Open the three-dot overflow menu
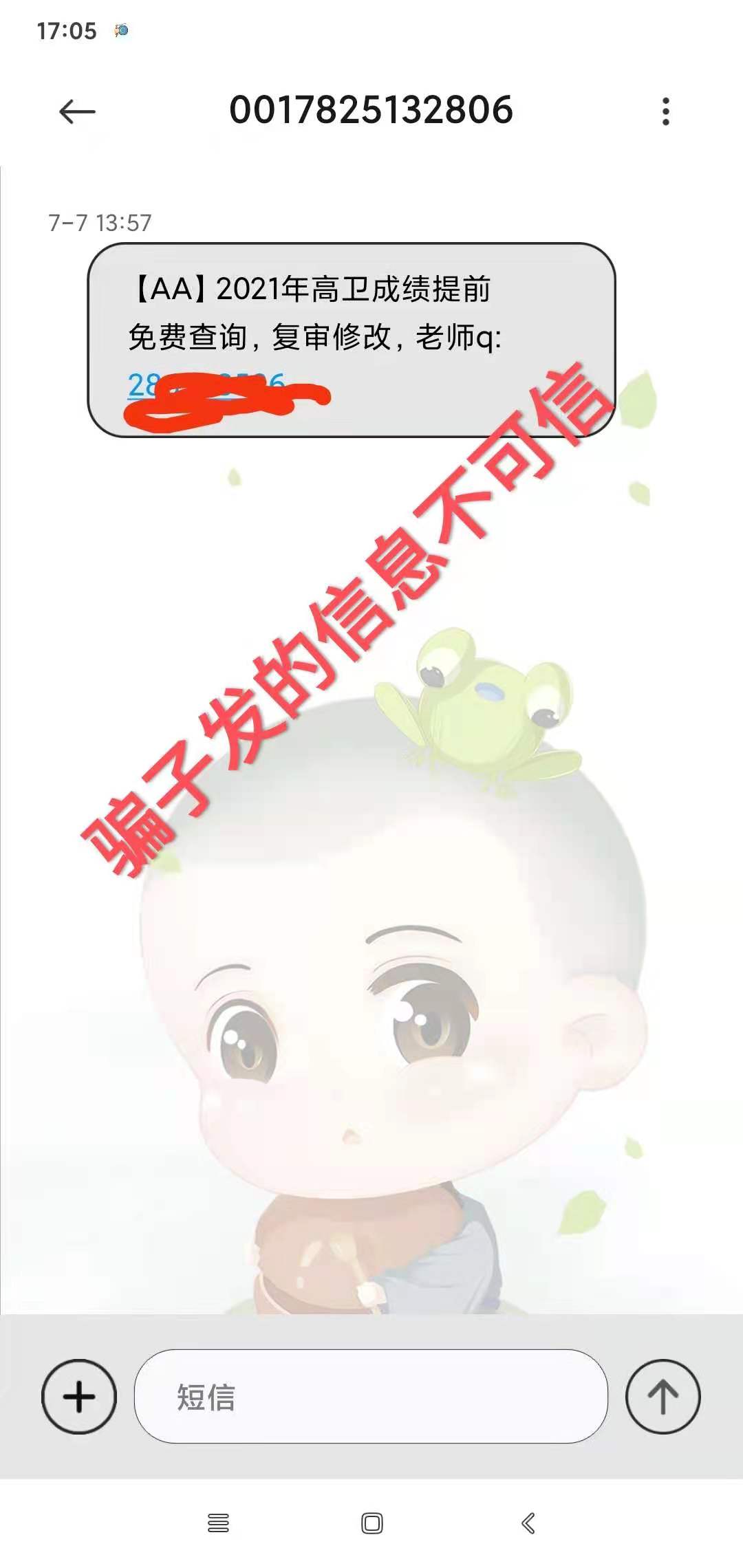This screenshot has height=1568, width=743. click(x=665, y=111)
